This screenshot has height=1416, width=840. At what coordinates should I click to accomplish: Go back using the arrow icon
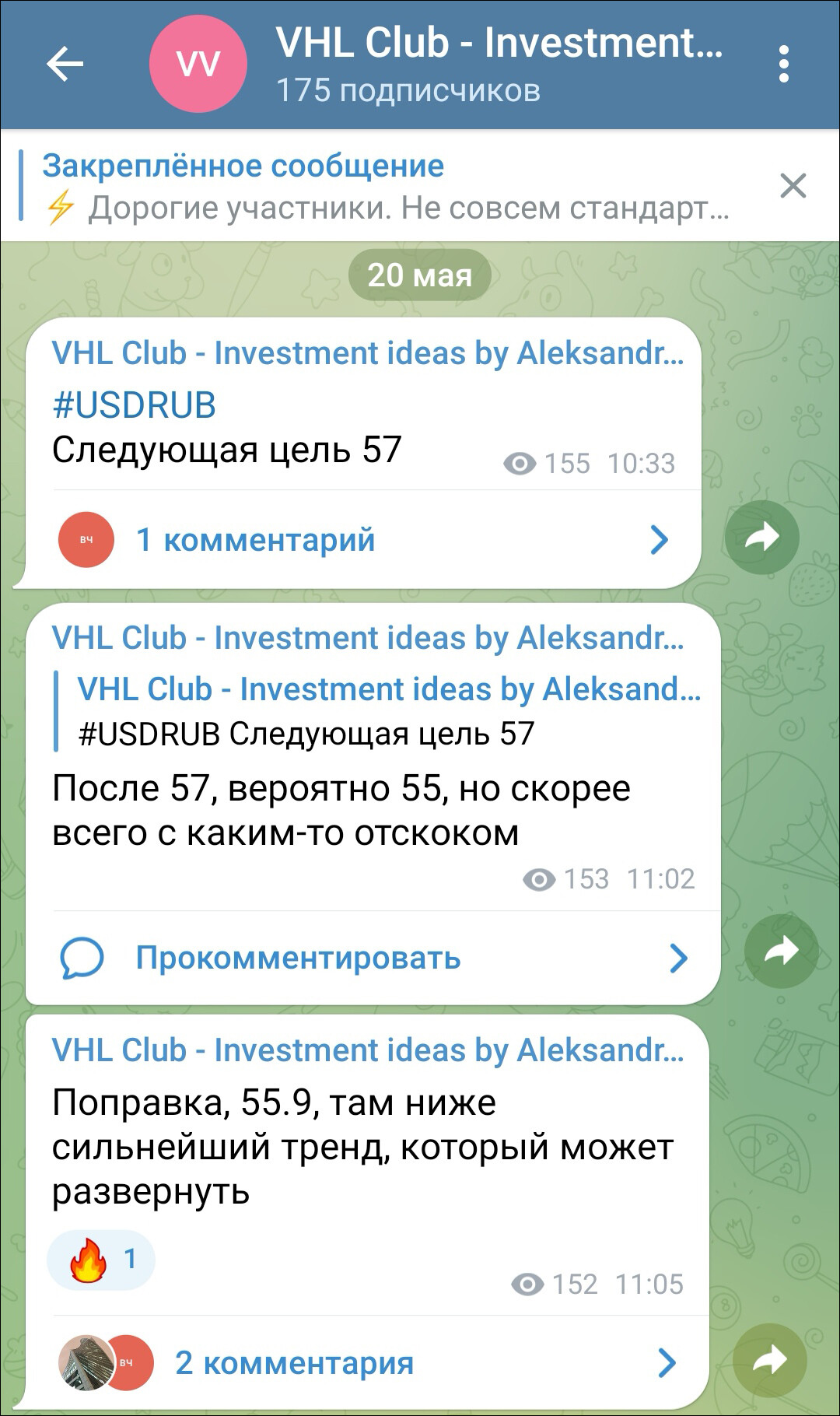tap(65, 64)
